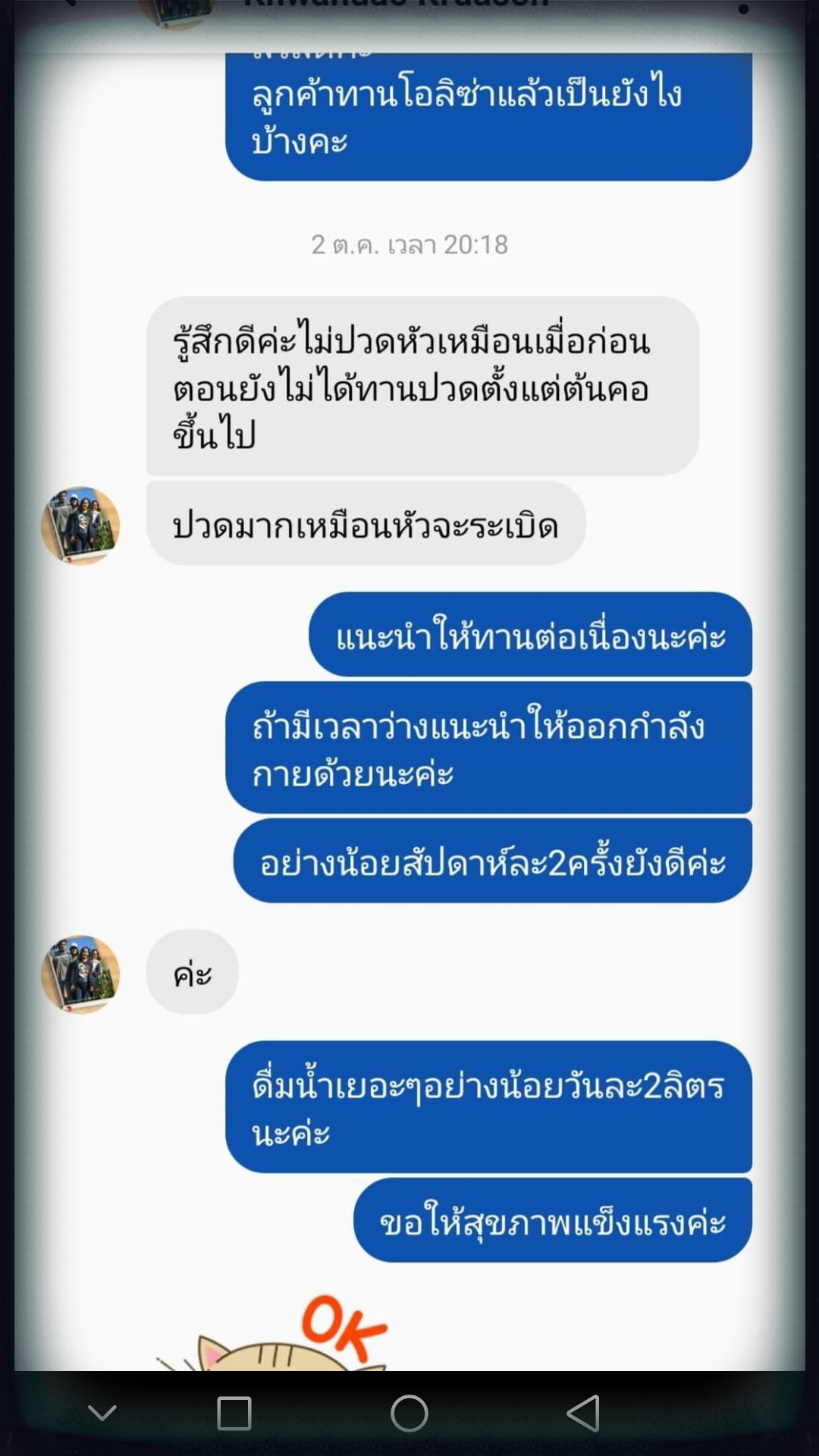Go back using the navigation bar's triangle
819x1456 pixels.
click(583, 1414)
